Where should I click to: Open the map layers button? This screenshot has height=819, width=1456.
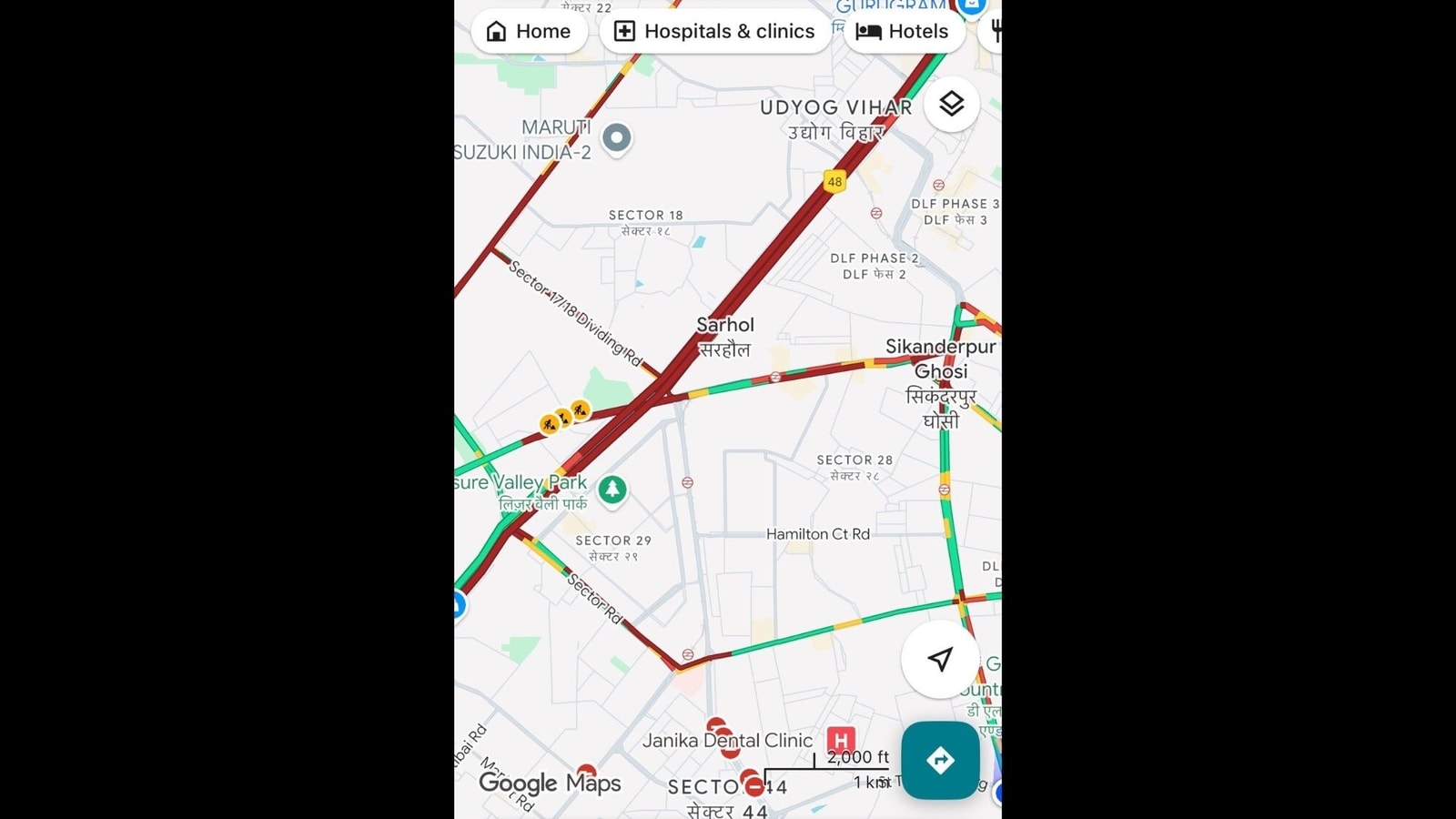pos(951,105)
